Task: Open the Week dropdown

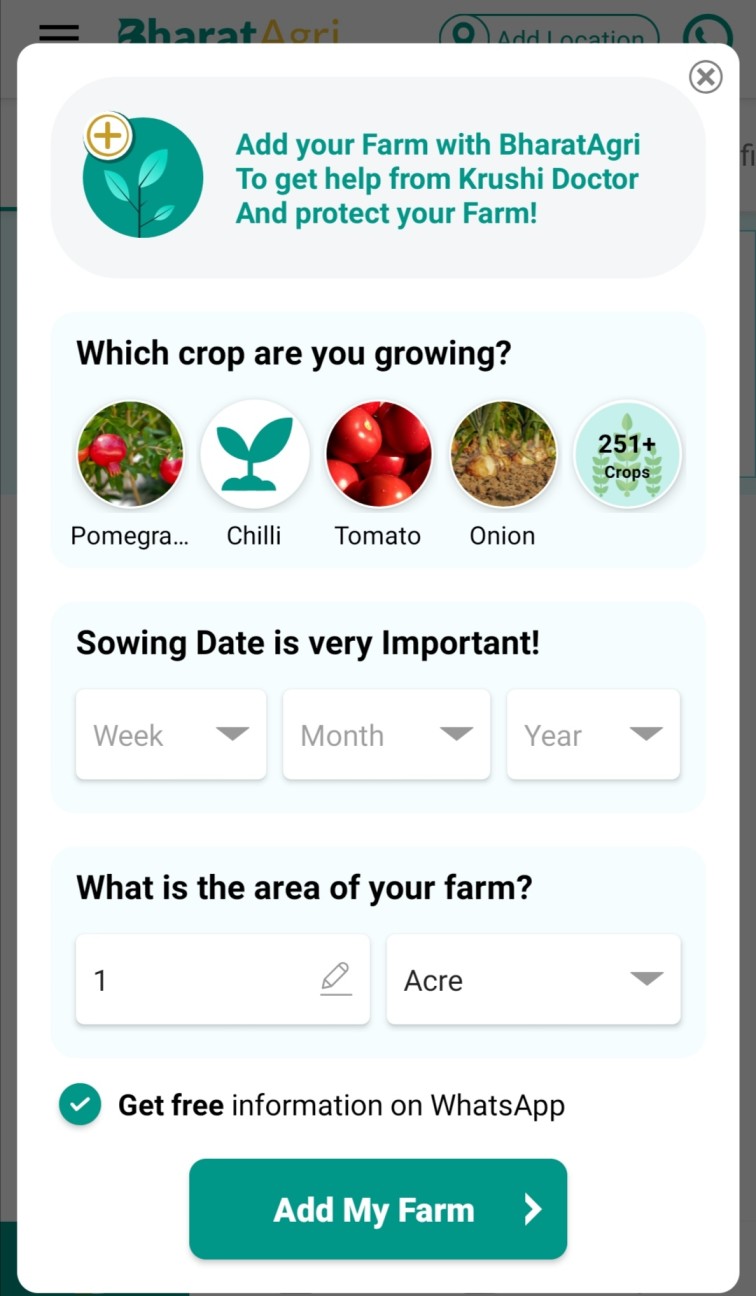Action: (x=171, y=735)
